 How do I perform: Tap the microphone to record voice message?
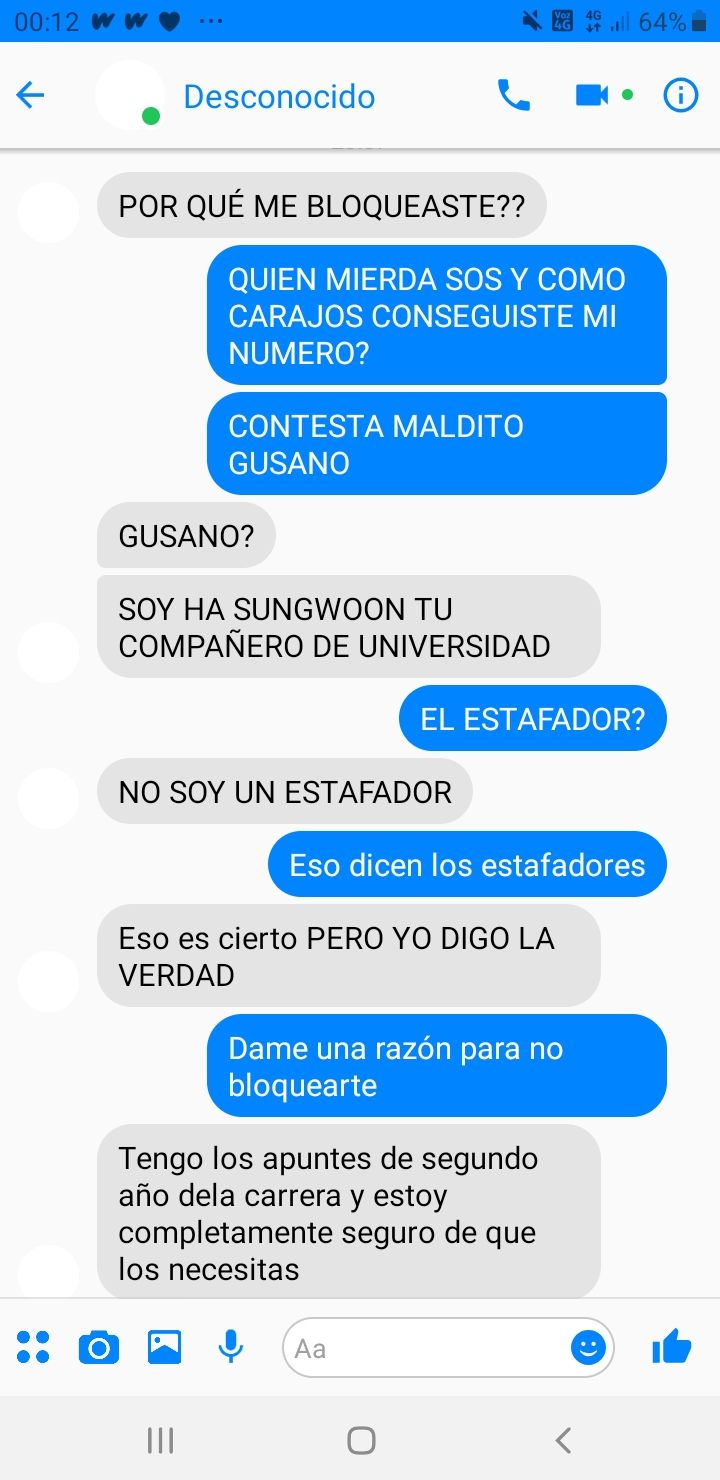[x=231, y=1347]
